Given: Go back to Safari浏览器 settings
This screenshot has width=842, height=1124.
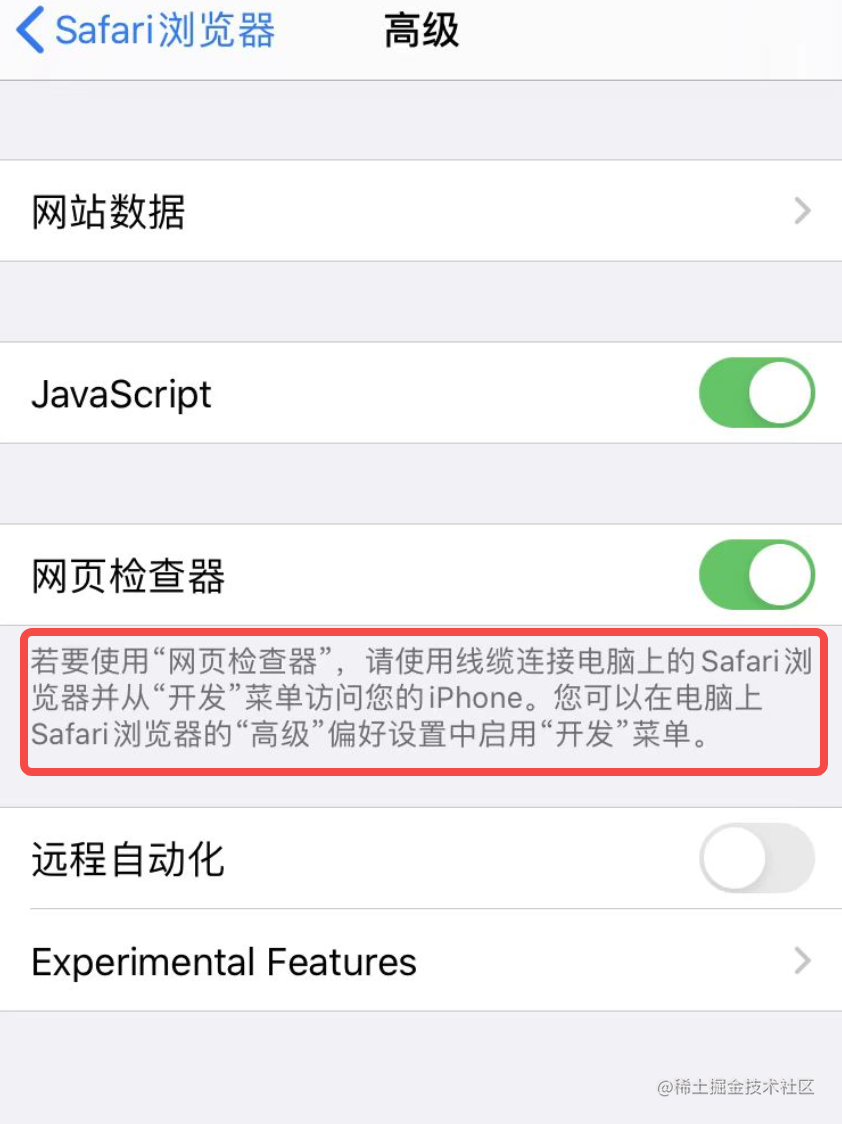Looking at the screenshot, I should (x=145, y=31).
